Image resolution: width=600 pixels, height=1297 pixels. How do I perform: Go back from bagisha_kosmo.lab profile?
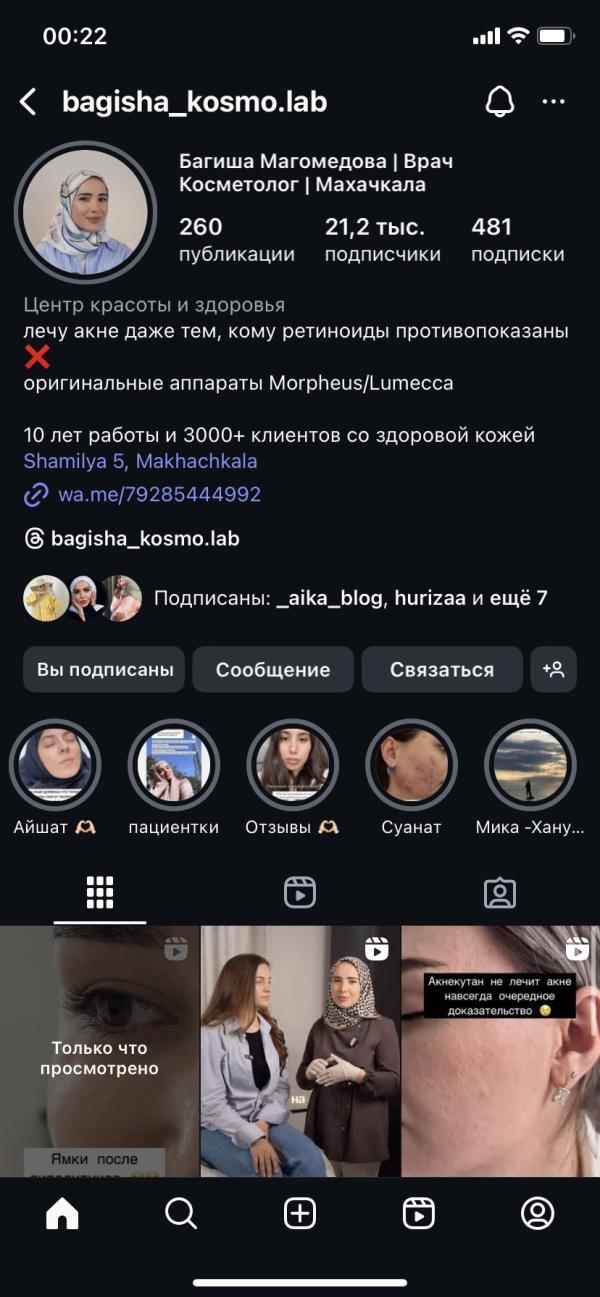(29, 102)
